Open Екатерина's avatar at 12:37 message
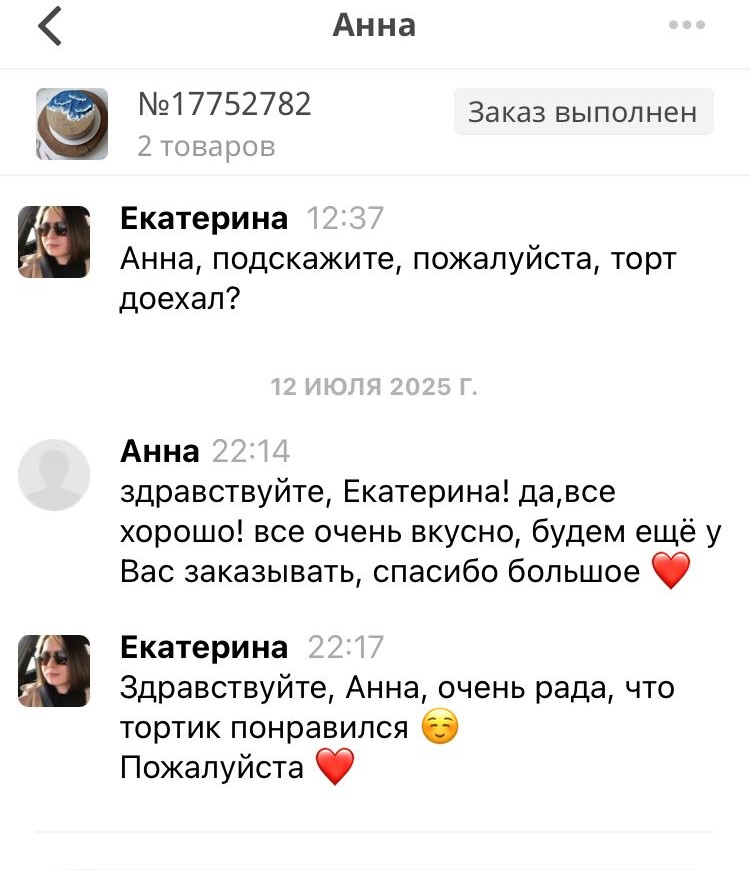 point(54,242)
